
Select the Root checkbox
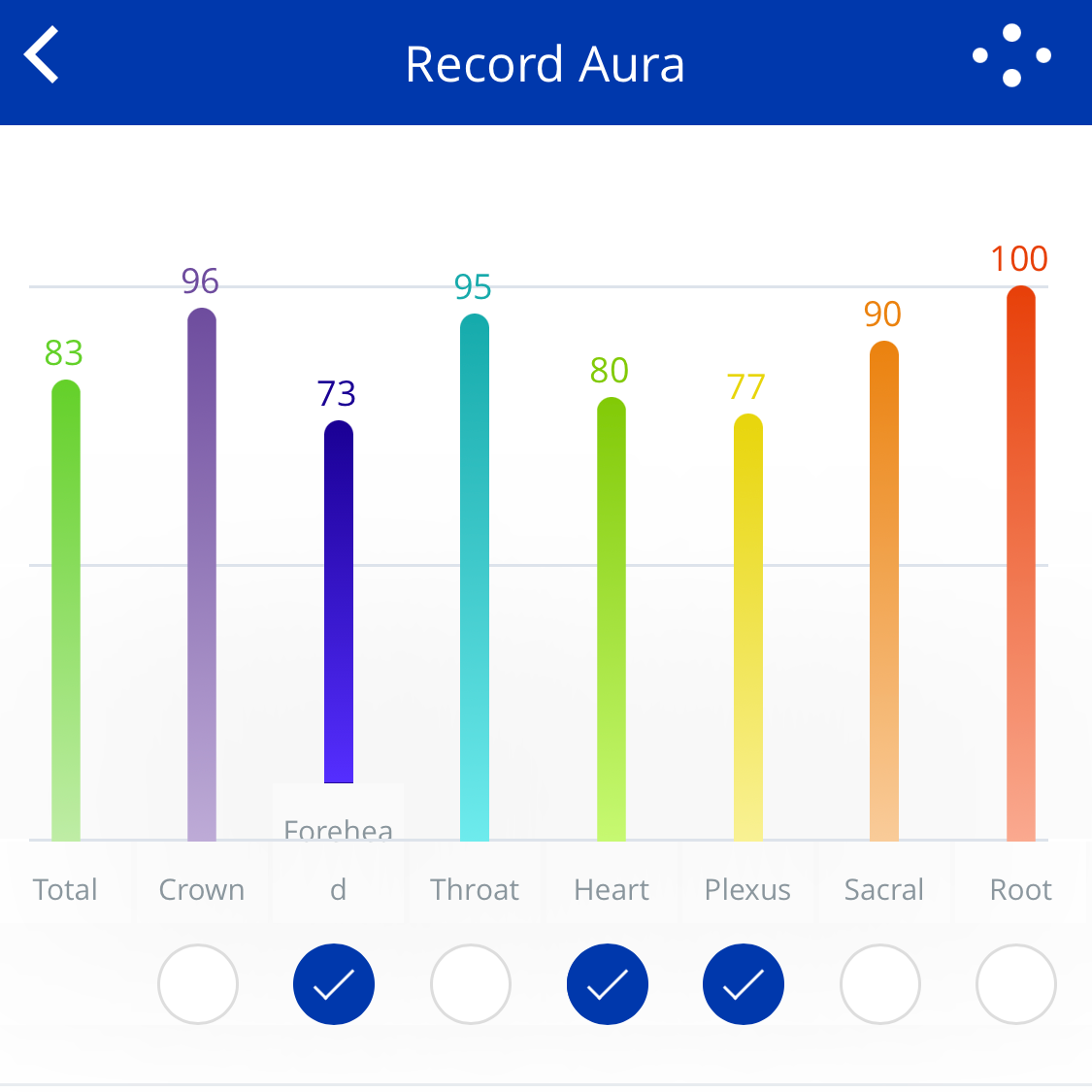[1016, 984]
